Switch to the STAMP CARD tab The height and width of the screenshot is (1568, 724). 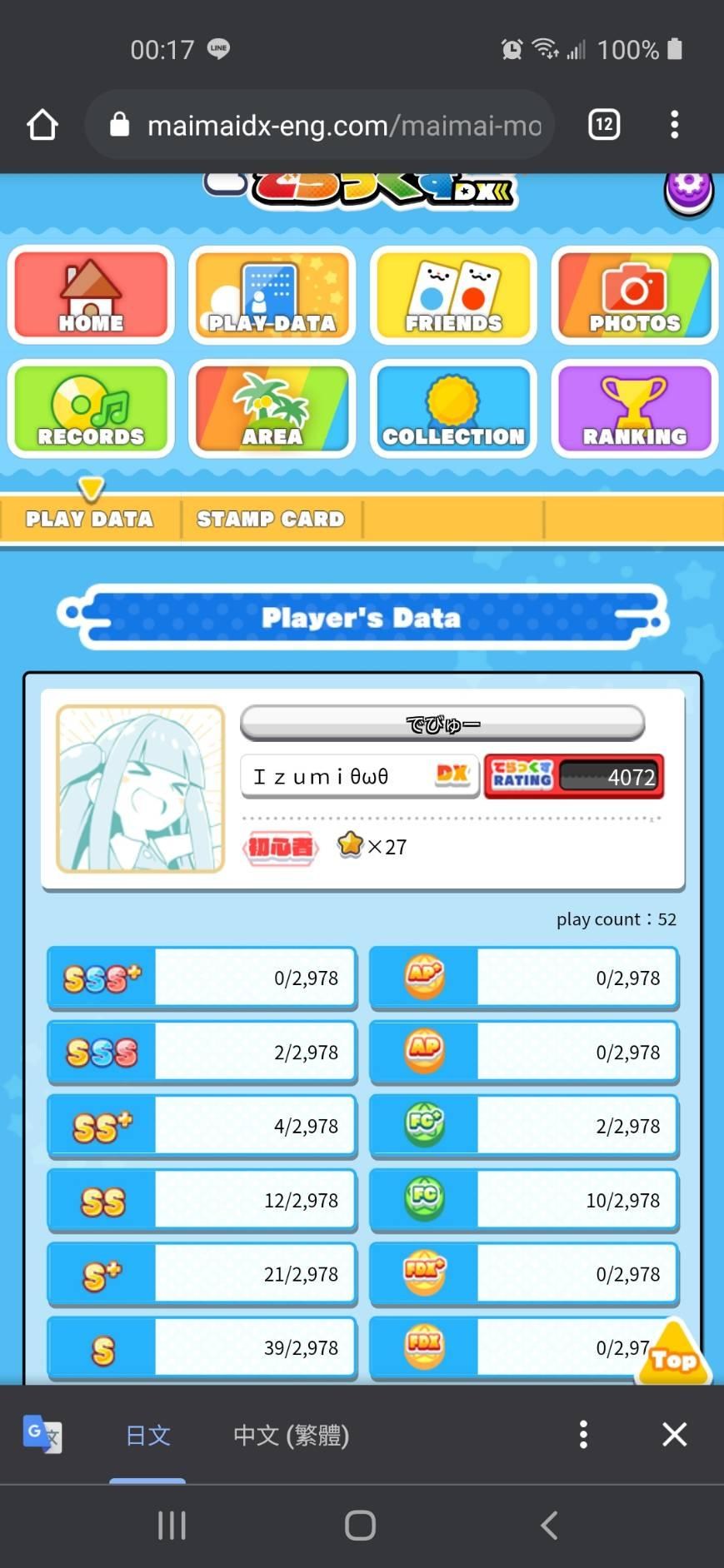(x=271, y=519)
